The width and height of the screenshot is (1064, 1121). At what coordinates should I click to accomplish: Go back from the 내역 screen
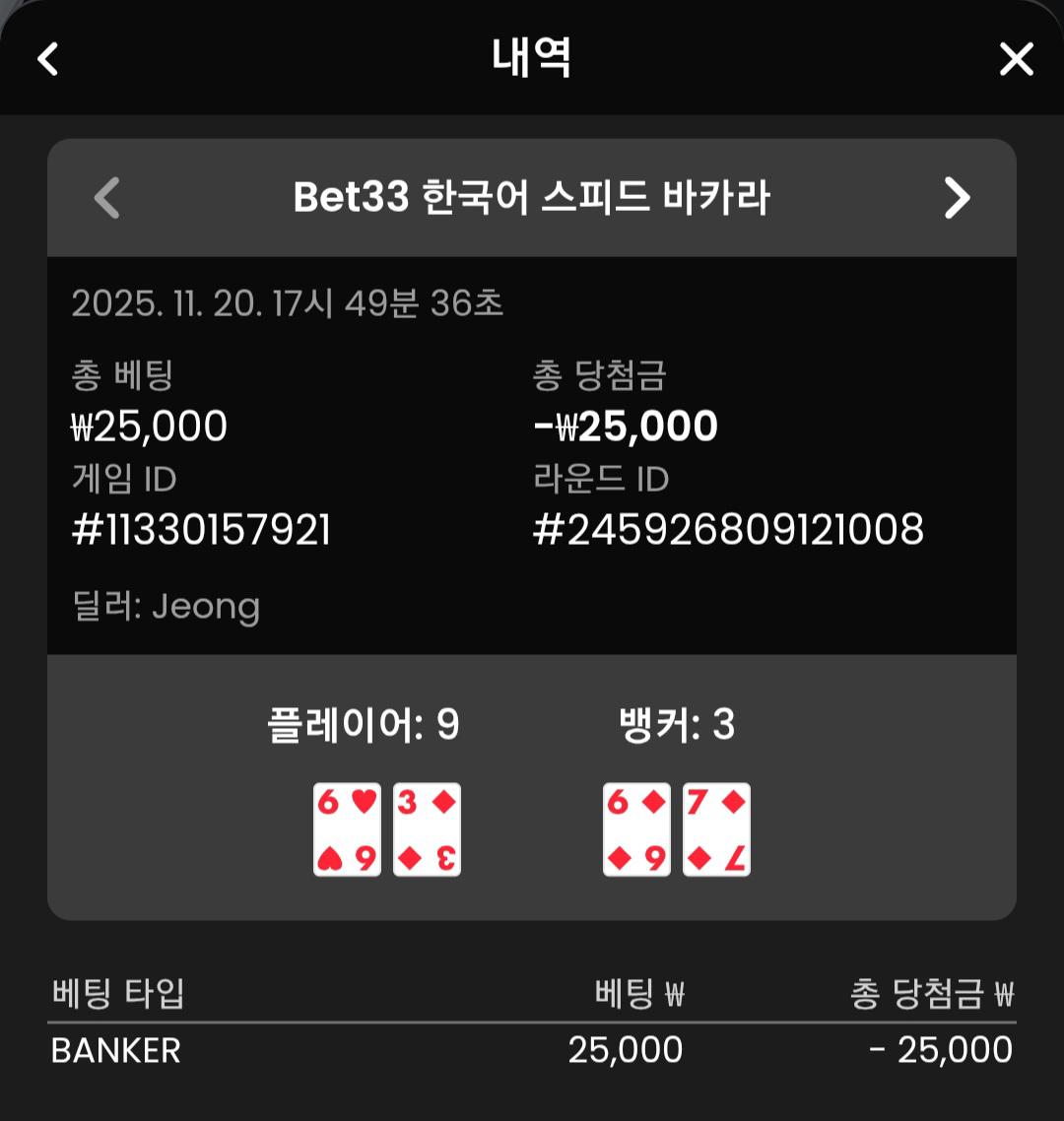[48, 59]
